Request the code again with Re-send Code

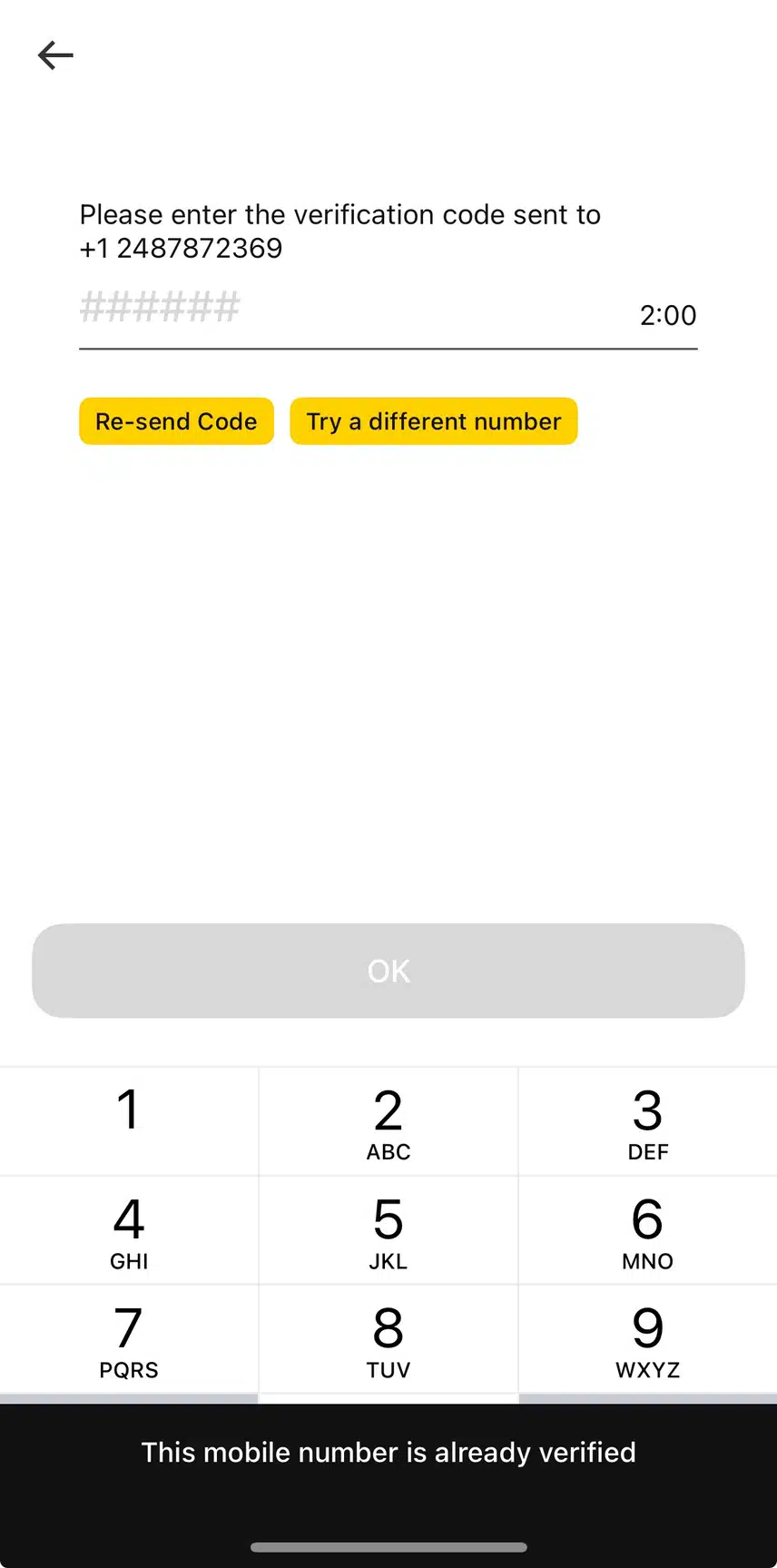coord(176,421)
